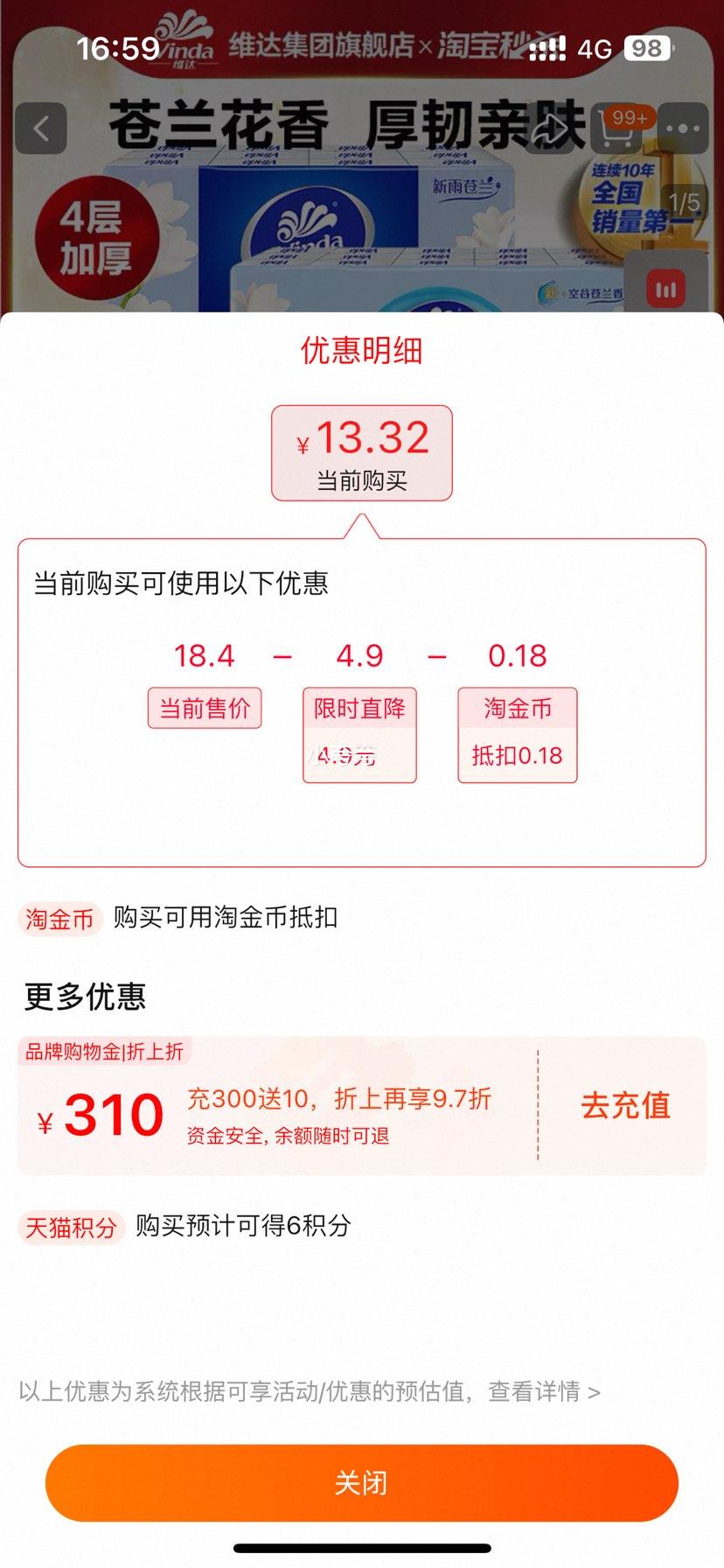Viewport: 724px width, 1568px height.
Task: Tap the red live audio bars icon
Action: point(665,289)
